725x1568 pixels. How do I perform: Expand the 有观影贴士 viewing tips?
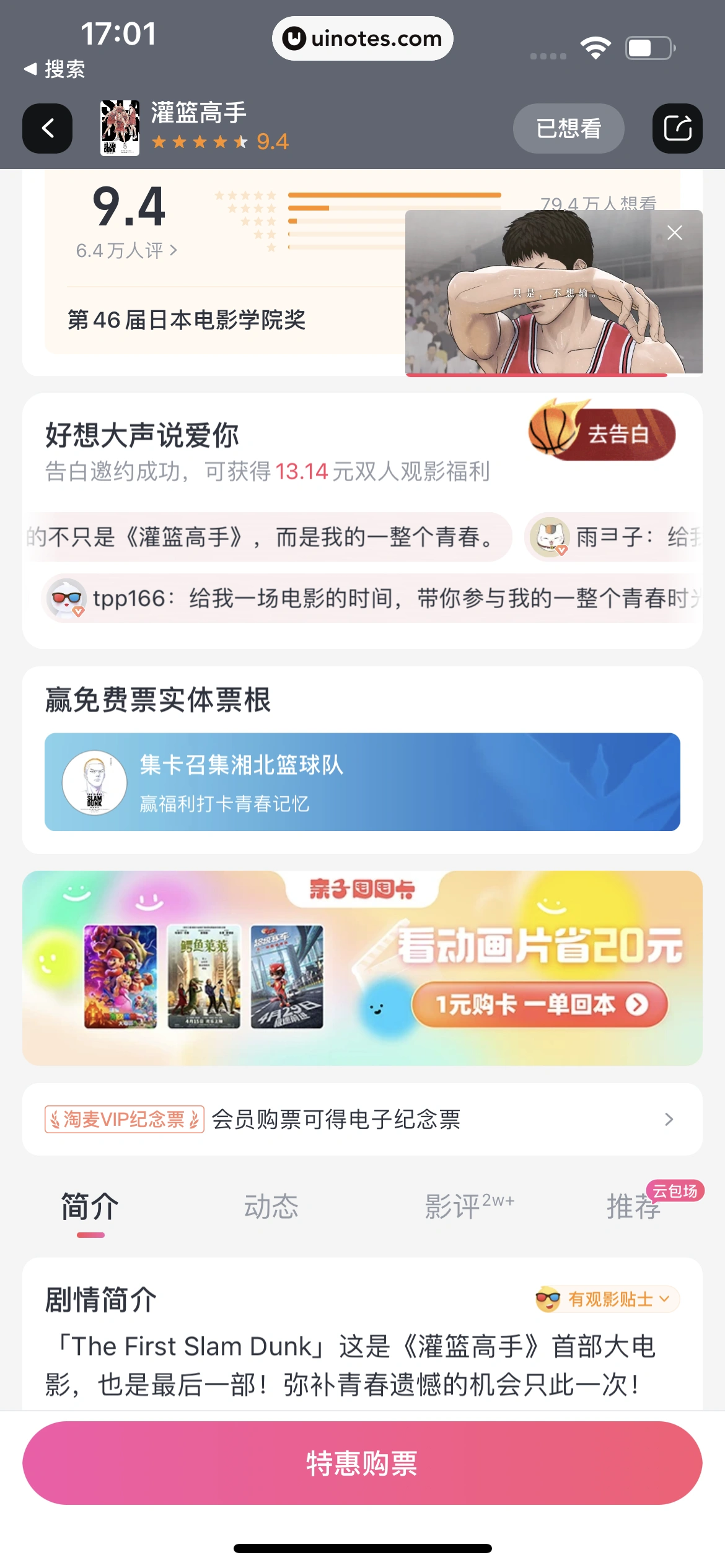tap(607, 1299)
